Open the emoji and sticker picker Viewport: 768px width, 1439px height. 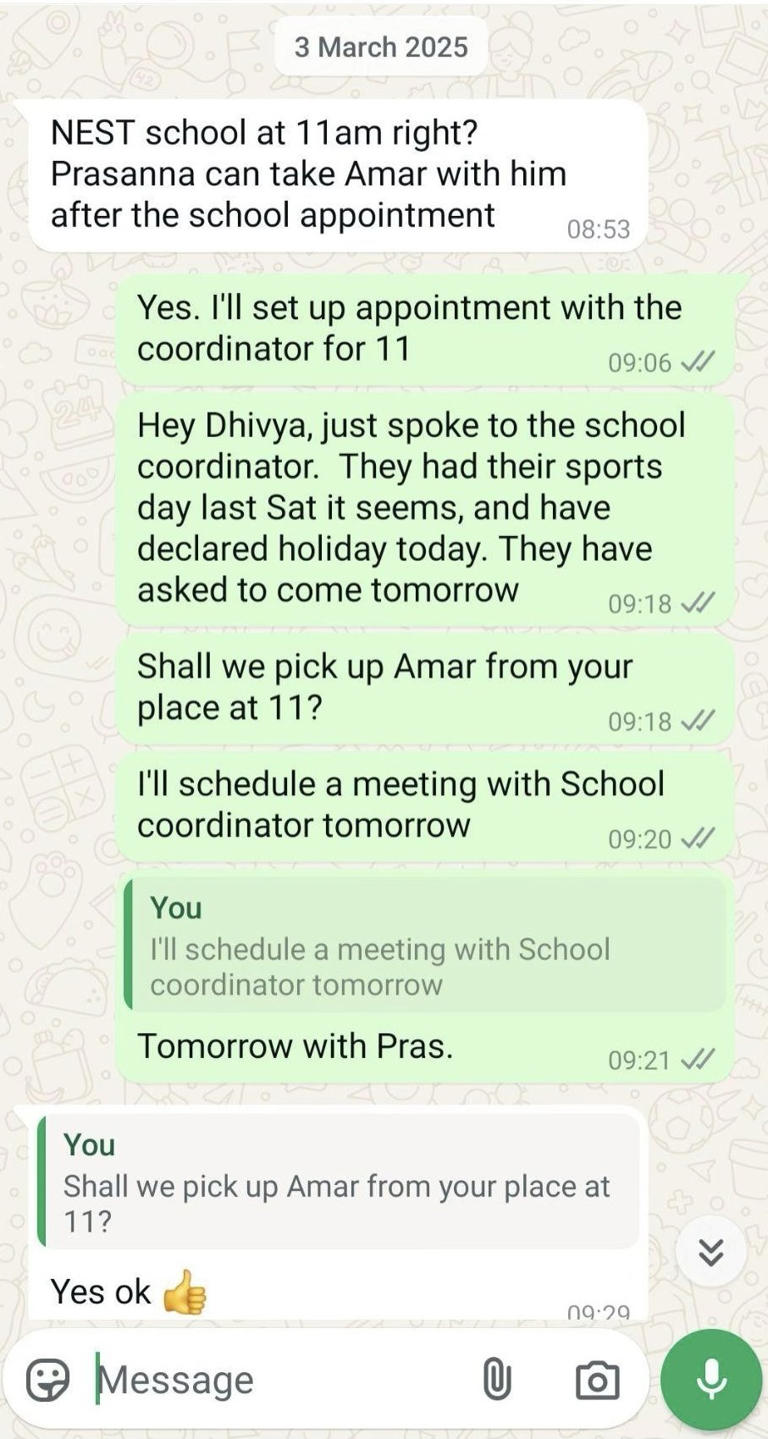point(47,1381)
